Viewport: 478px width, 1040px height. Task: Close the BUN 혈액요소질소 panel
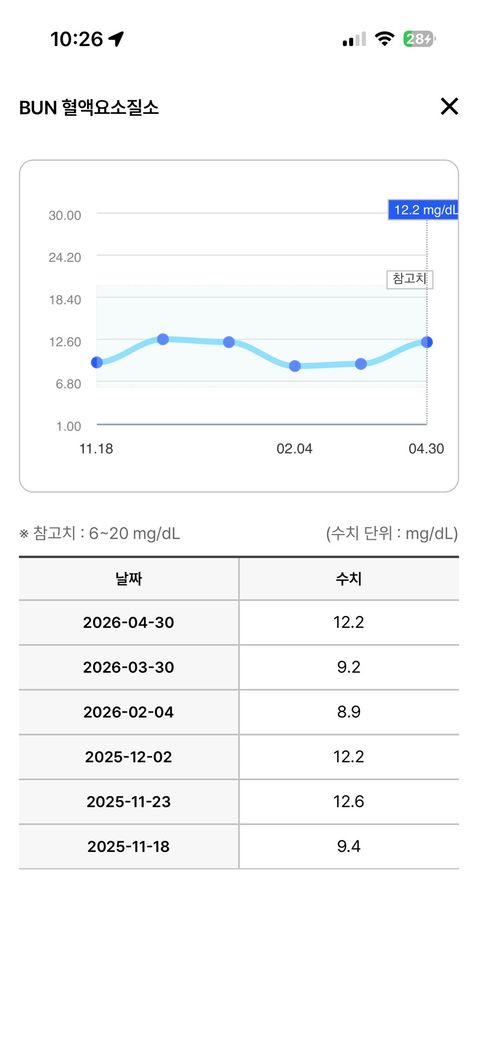point(449,106)
